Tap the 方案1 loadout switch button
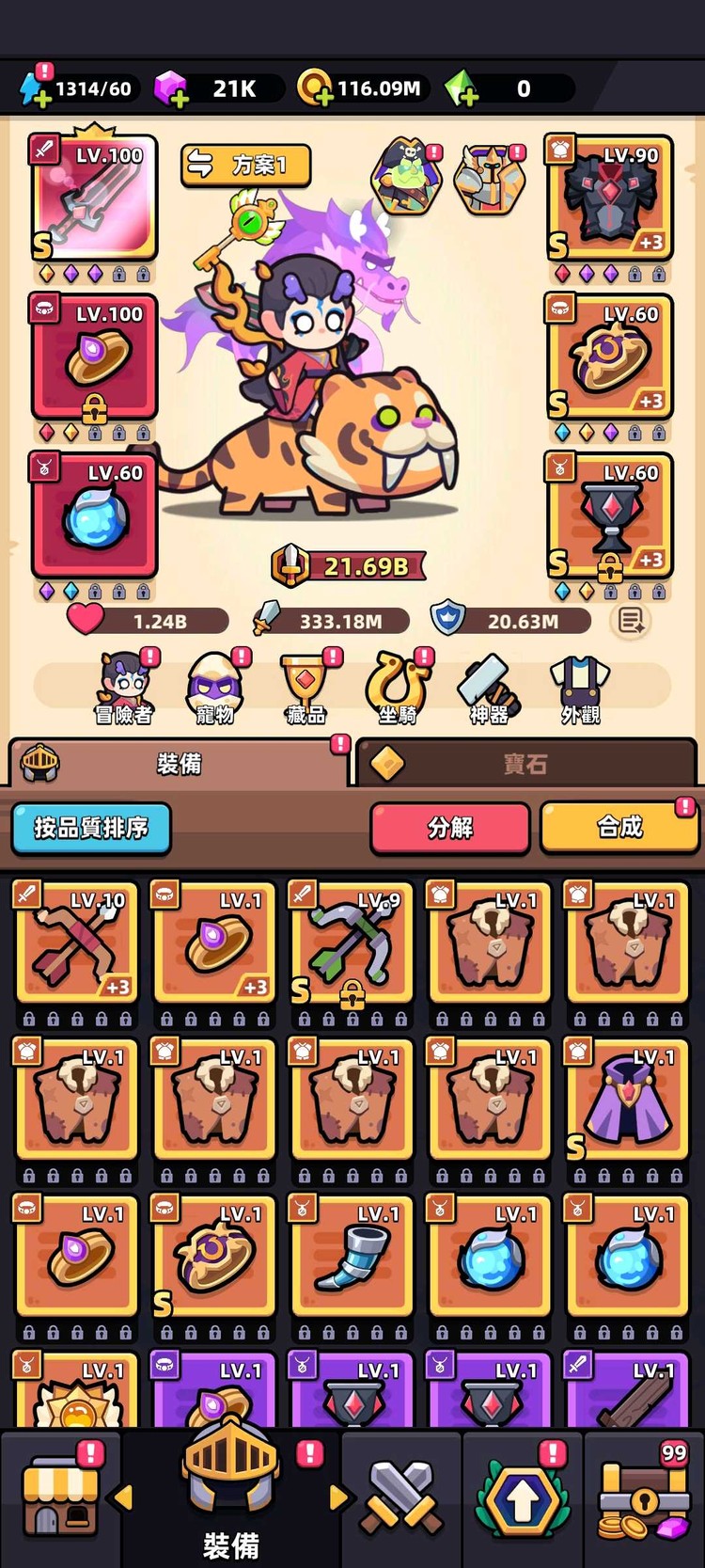Image resolution: width=705 pixels, height=1568 pixels. tap(245, 166)
